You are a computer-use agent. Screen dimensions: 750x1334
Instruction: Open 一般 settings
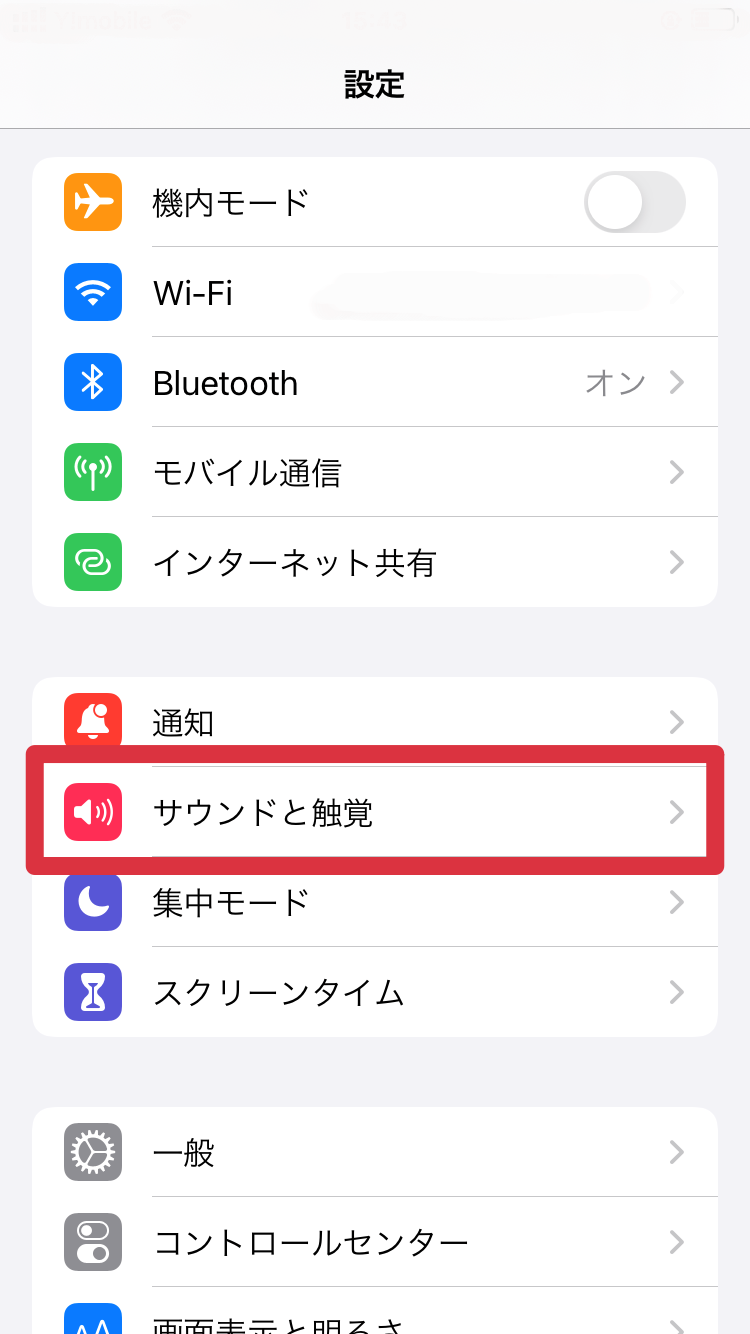coord(375,1152)
